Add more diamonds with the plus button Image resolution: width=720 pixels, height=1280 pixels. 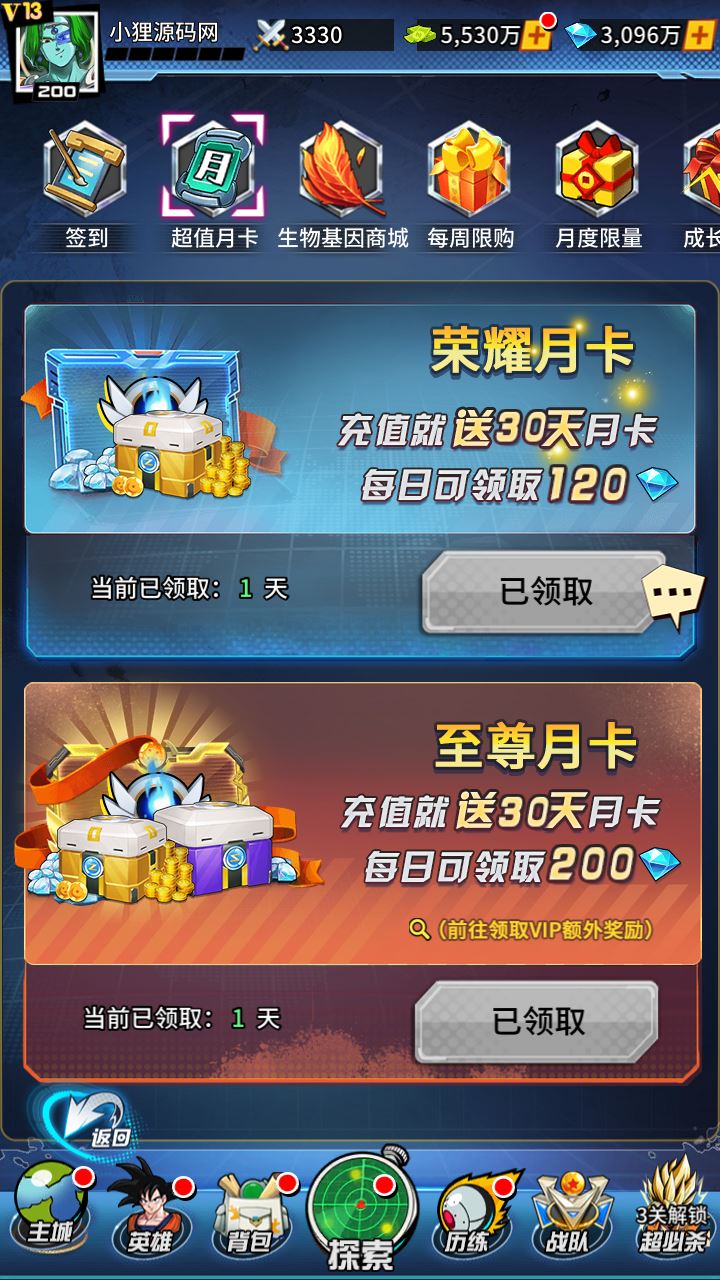click(698, 36)
